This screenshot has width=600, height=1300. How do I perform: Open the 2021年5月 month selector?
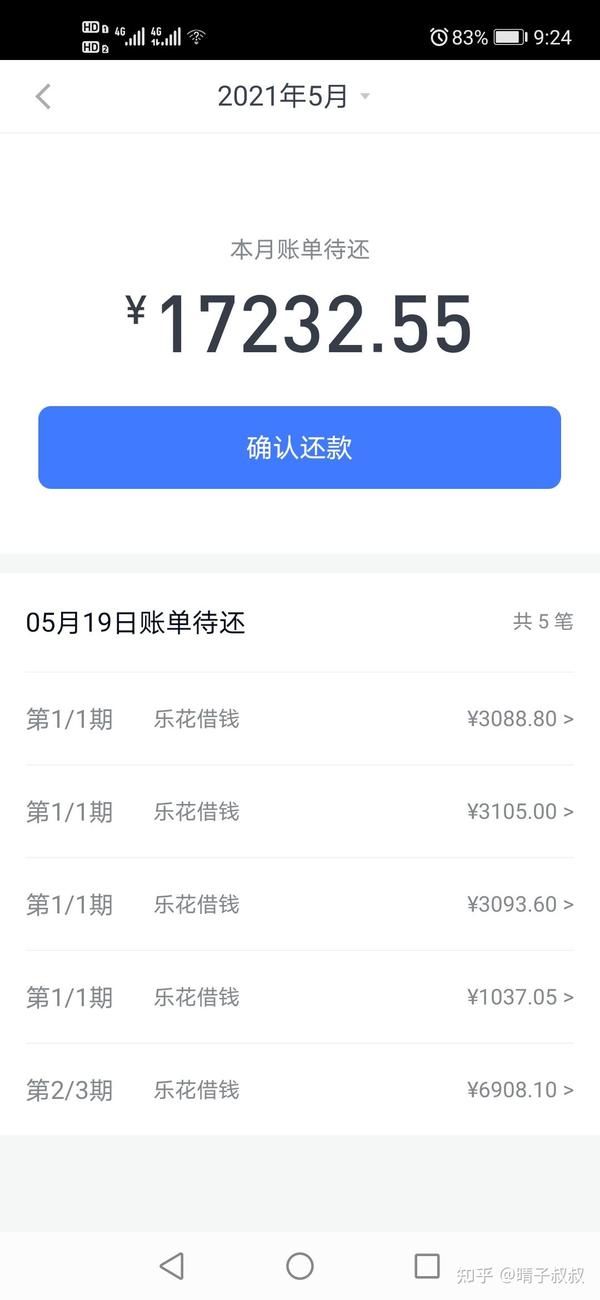(x=293, y=96)
